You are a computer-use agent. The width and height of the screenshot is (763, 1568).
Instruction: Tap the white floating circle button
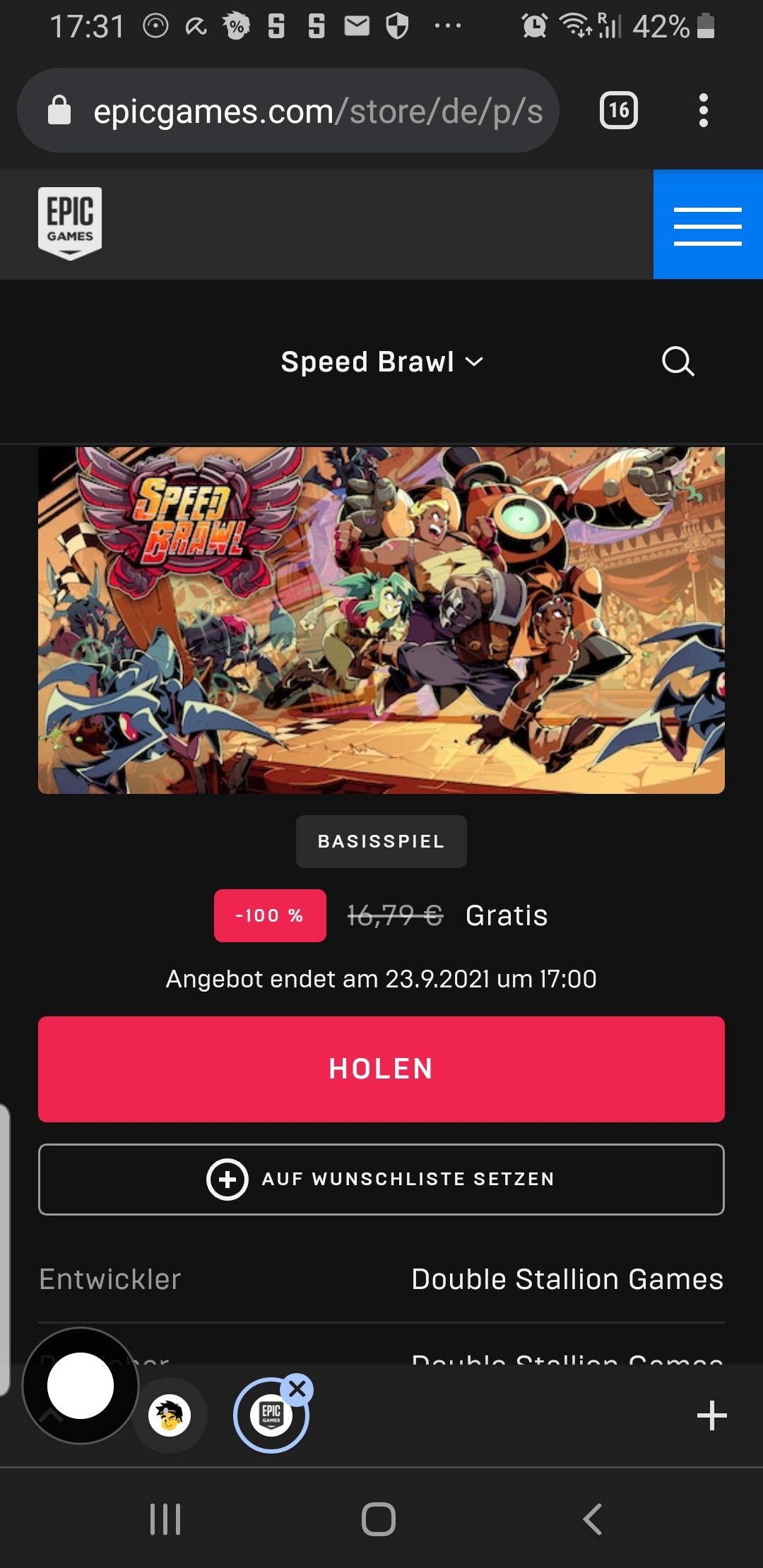[81, 1386]
